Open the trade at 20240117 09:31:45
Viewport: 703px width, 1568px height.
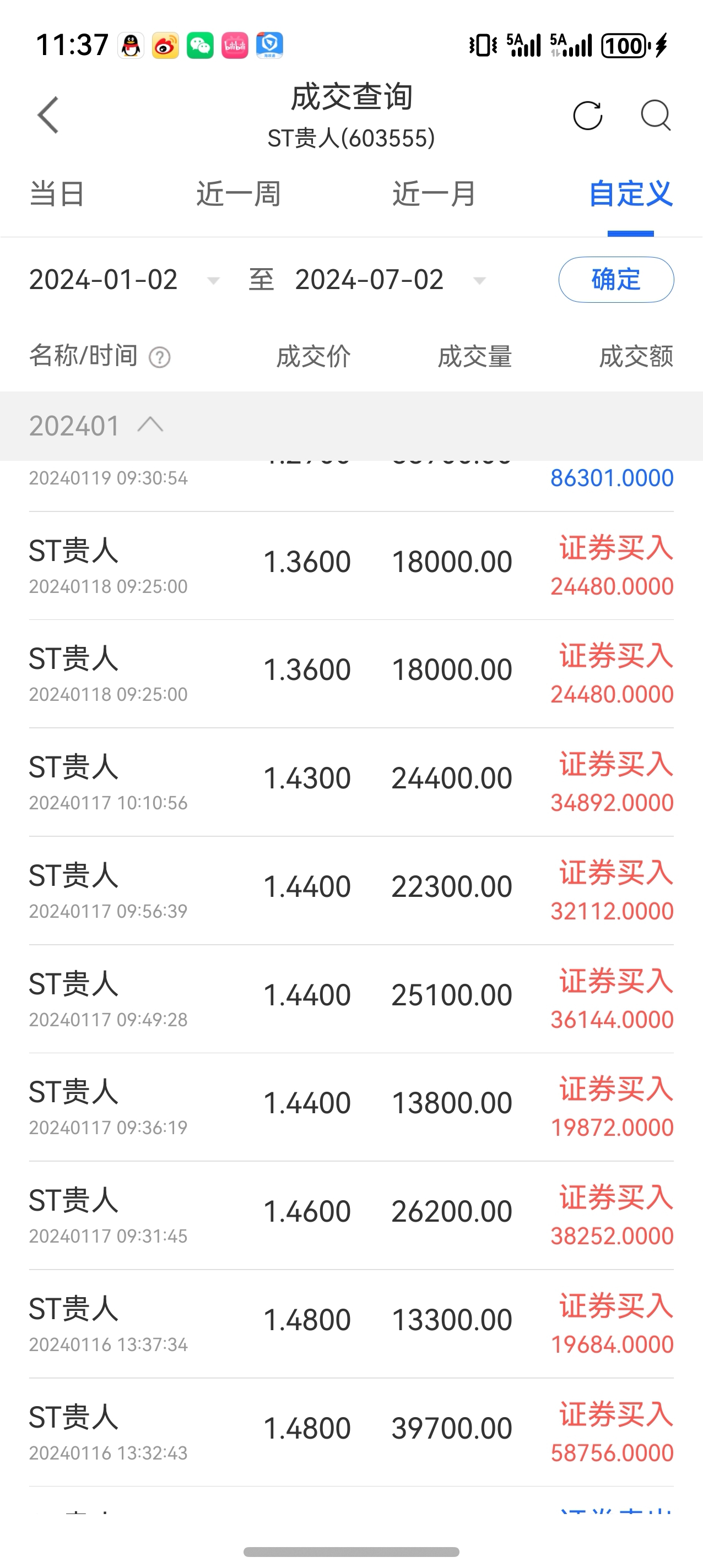click(351, 1216)
